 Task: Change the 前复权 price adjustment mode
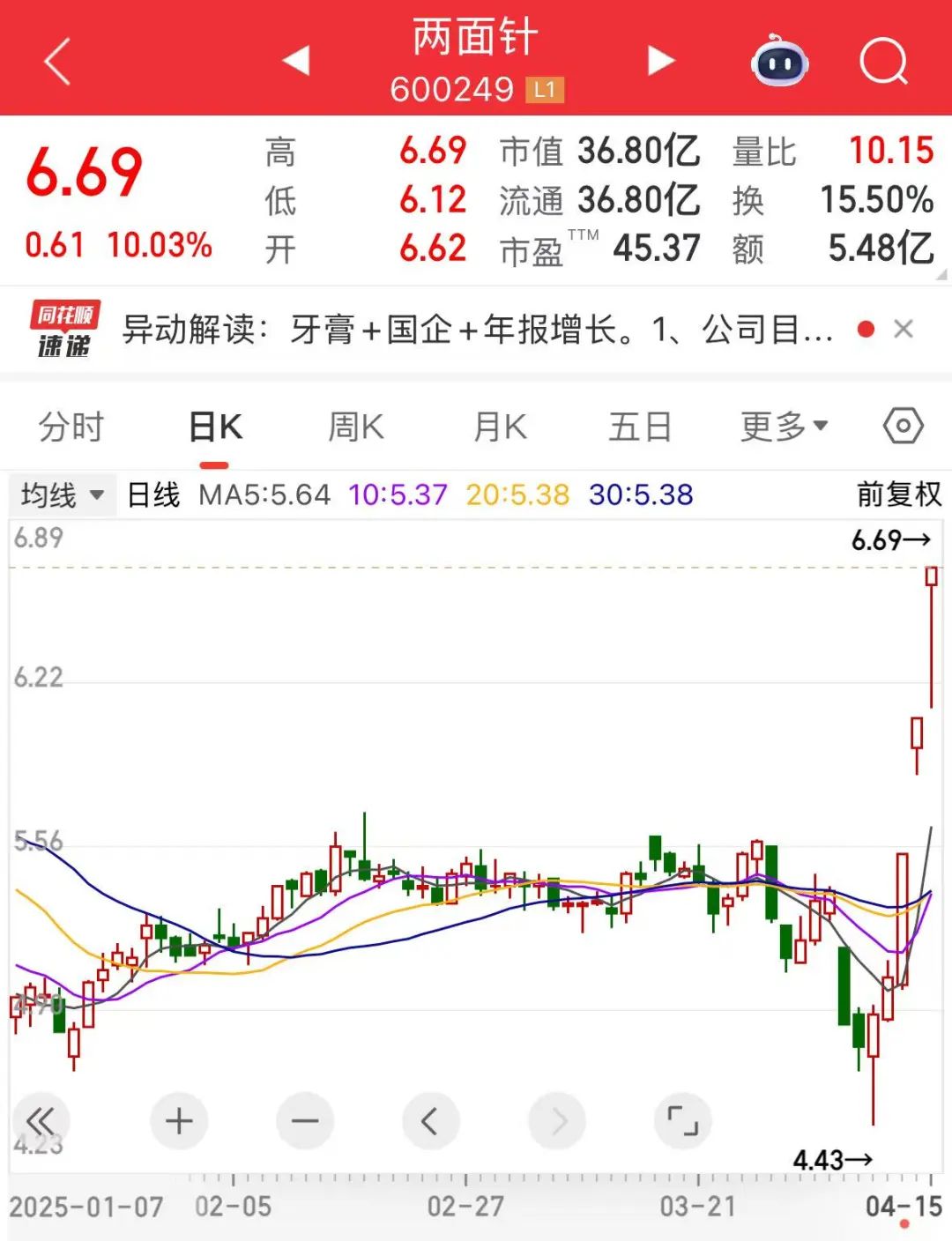[x=898, y=494]
